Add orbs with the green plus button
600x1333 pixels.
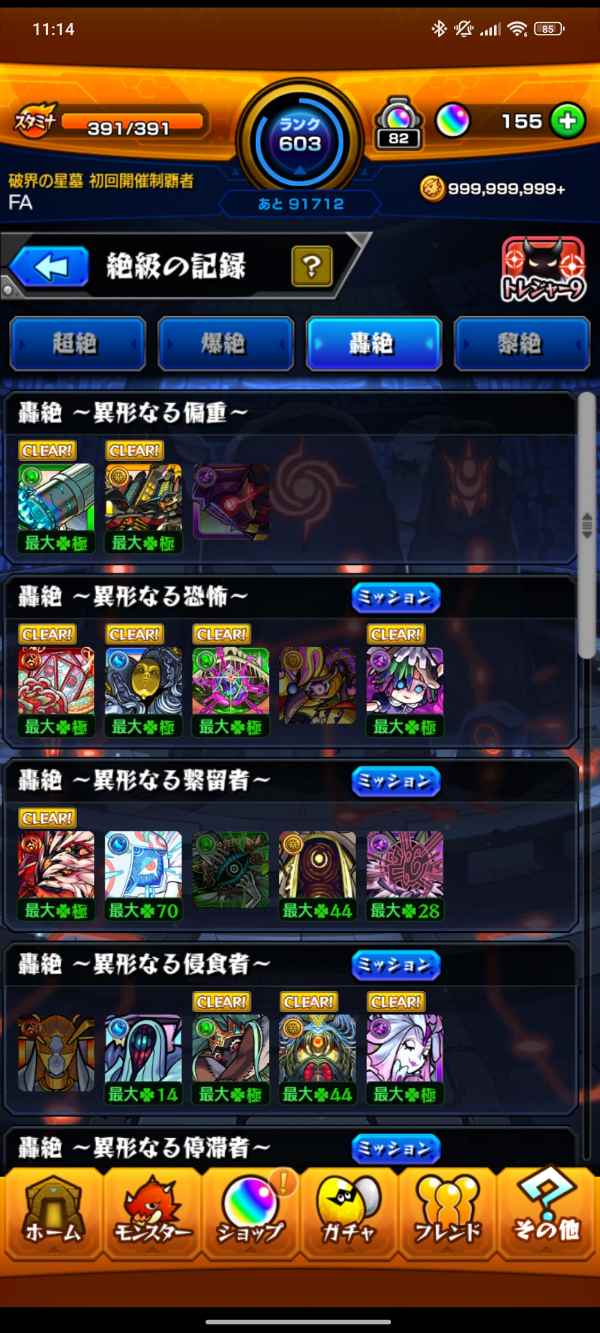click(x=567, y=121)
